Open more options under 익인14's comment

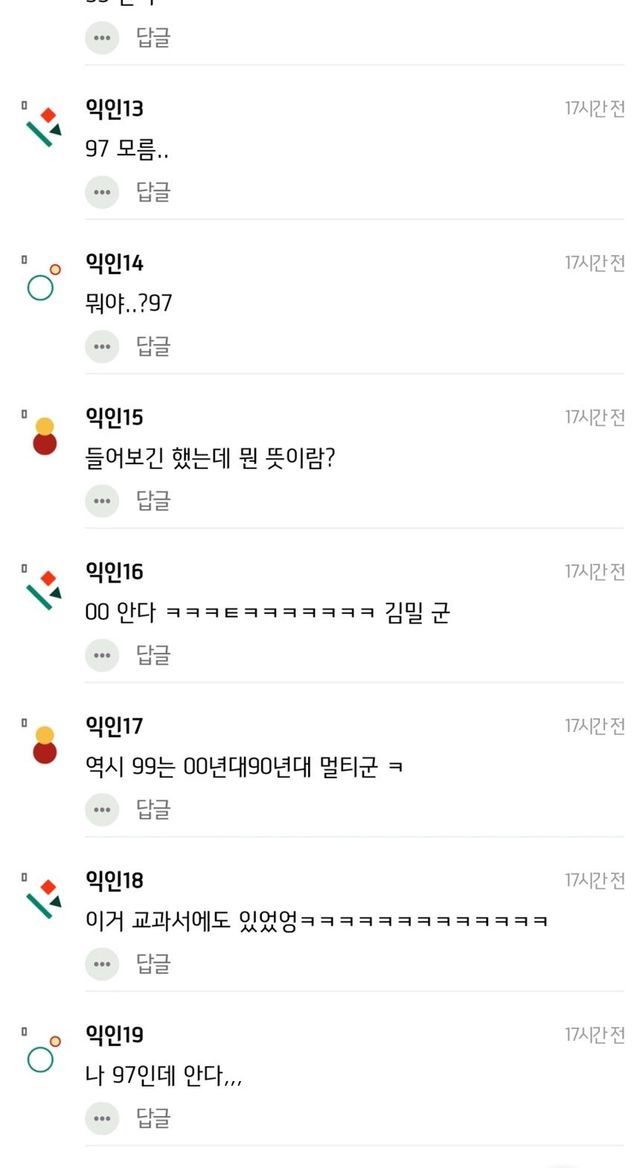coord(101,346)
